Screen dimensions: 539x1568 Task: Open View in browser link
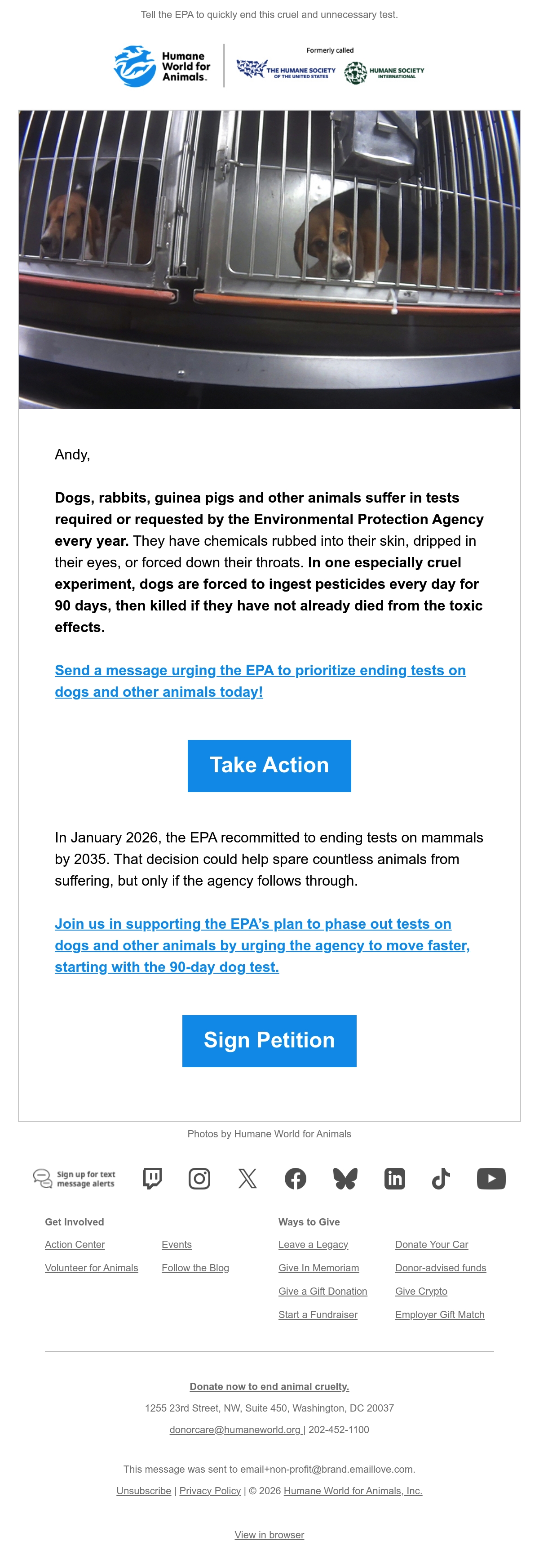click(269, 1535)
